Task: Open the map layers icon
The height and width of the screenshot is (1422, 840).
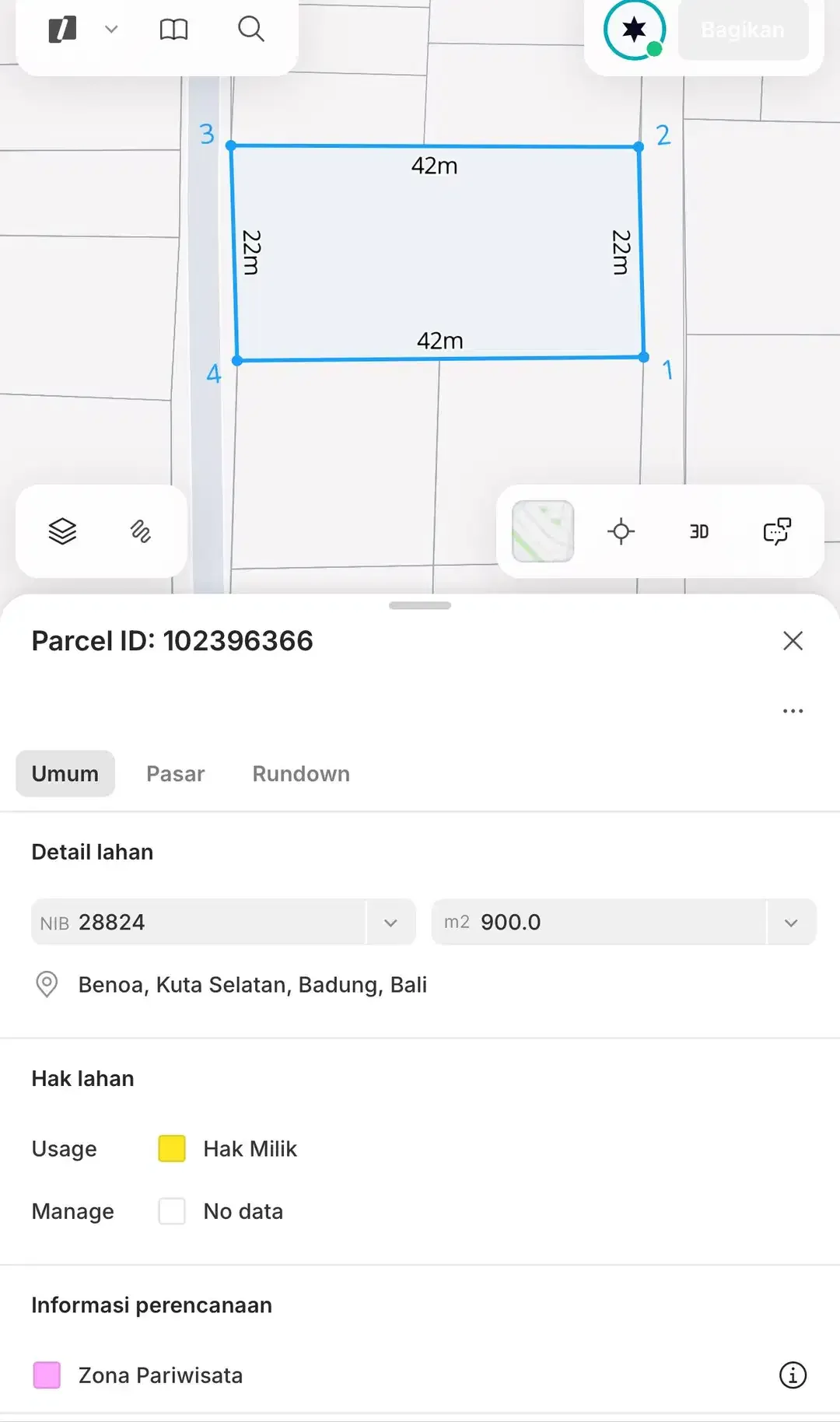Action: [x=62, y=531]
